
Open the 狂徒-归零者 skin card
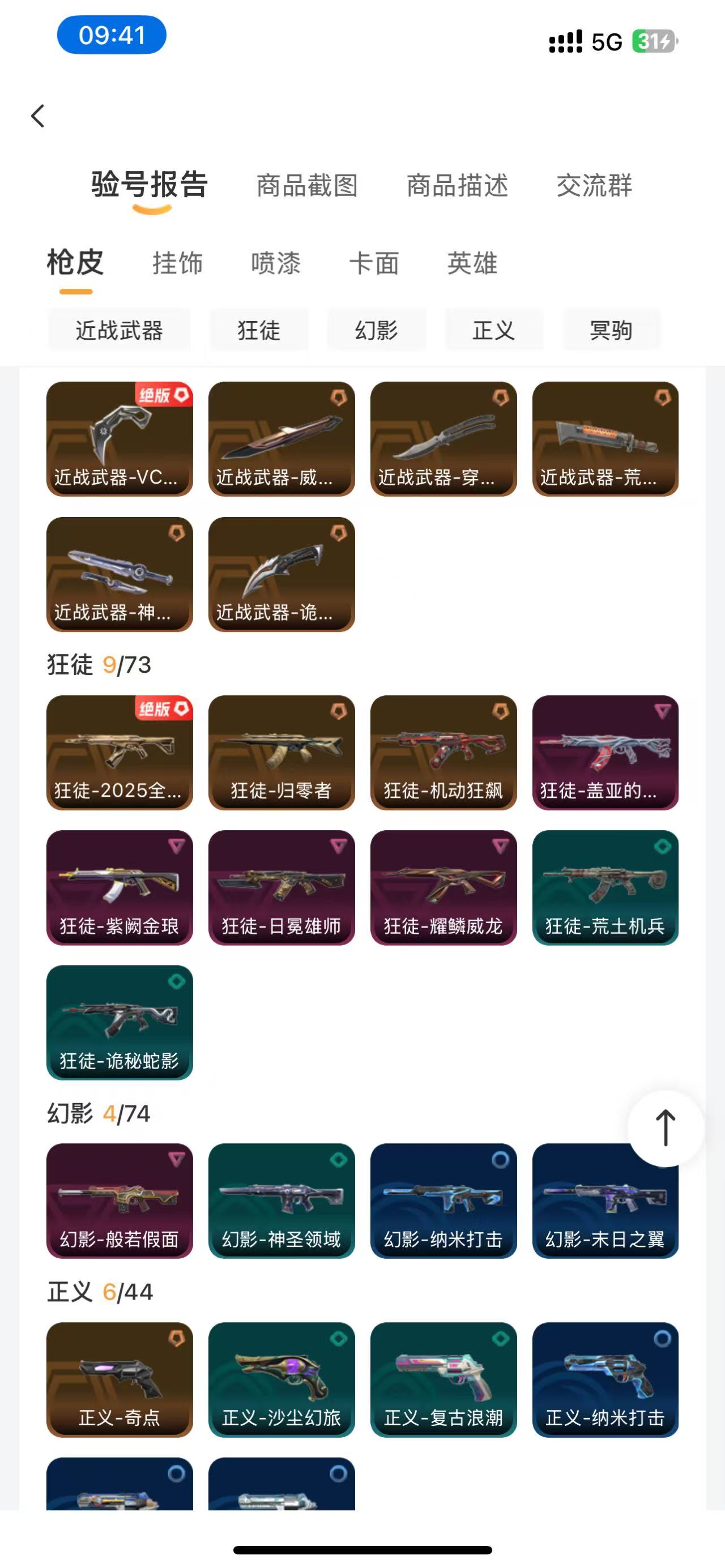point(282,753)
